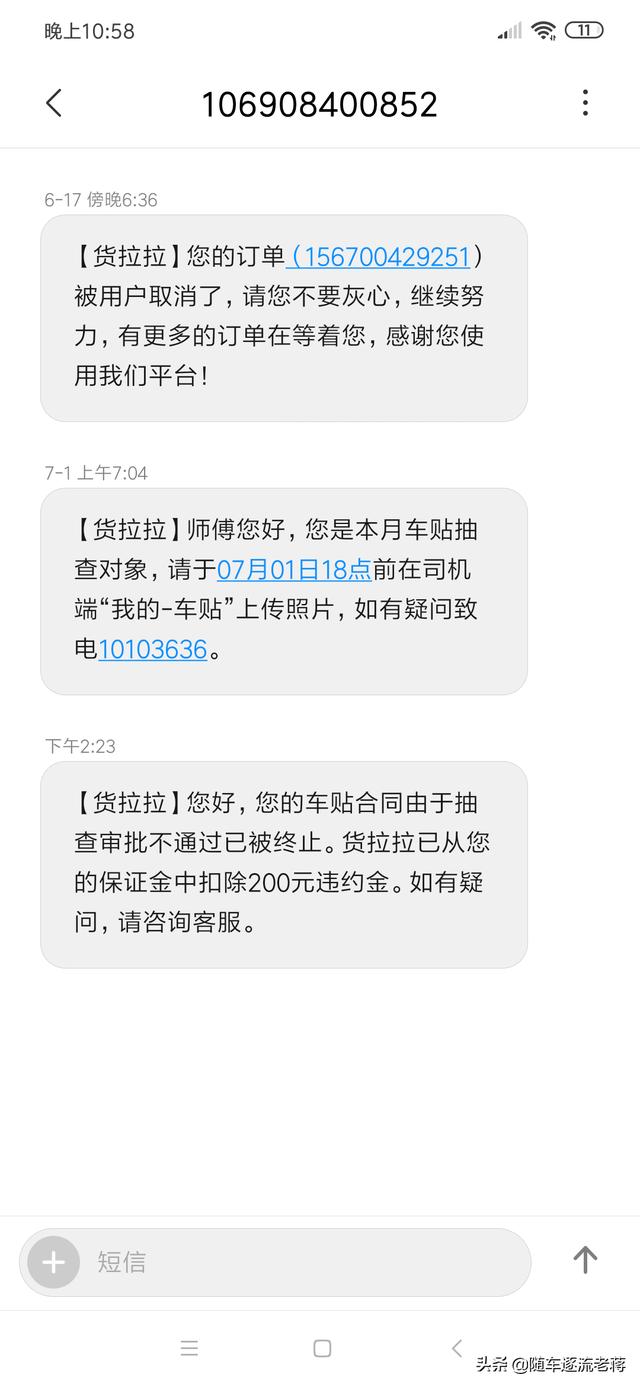Open the order number 156700429251 link
This screenshot has height=1387, width=640.
point(378,257)
